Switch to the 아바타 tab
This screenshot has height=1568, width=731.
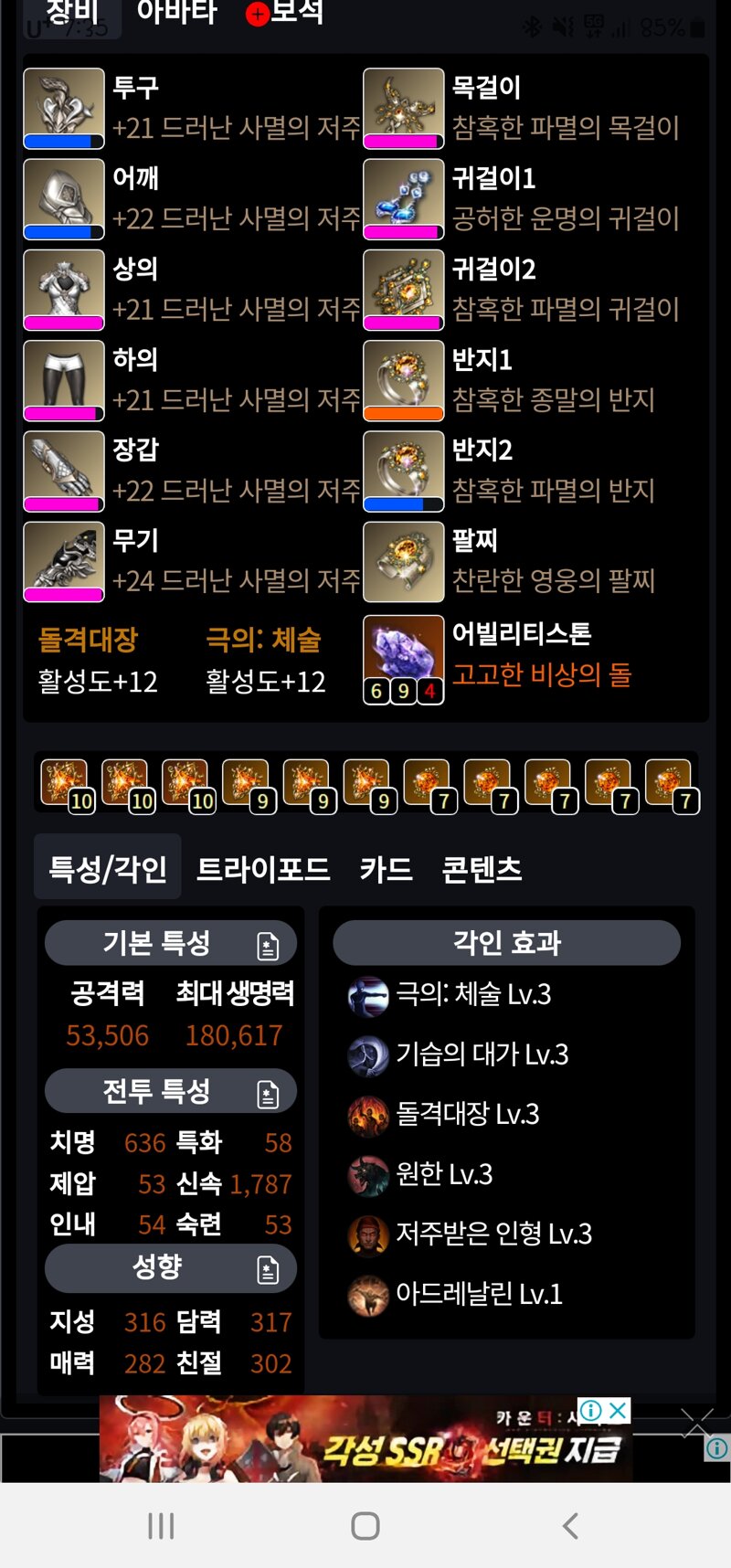(176, 13)
